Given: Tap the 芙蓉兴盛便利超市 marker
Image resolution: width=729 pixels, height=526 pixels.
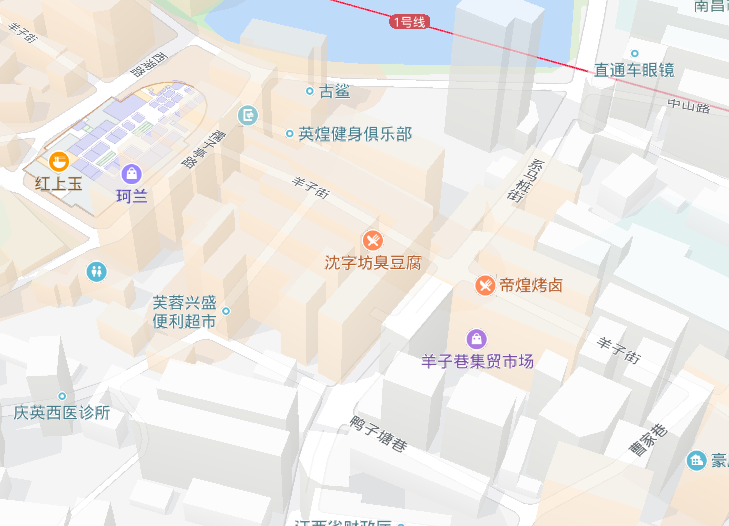Looking at the screenshot, I should 226,311.
